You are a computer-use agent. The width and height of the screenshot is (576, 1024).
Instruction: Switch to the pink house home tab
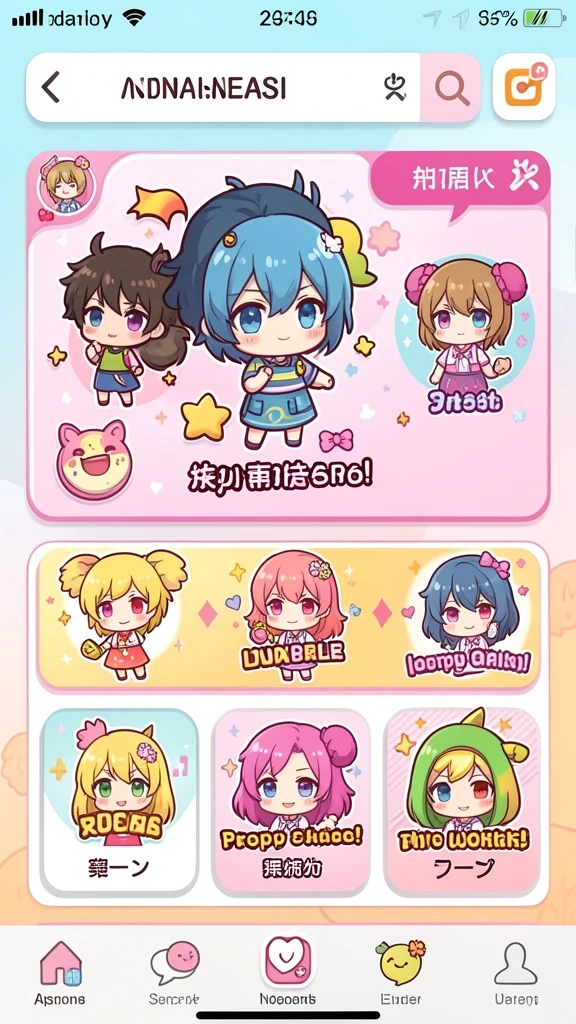click(60, 972)
